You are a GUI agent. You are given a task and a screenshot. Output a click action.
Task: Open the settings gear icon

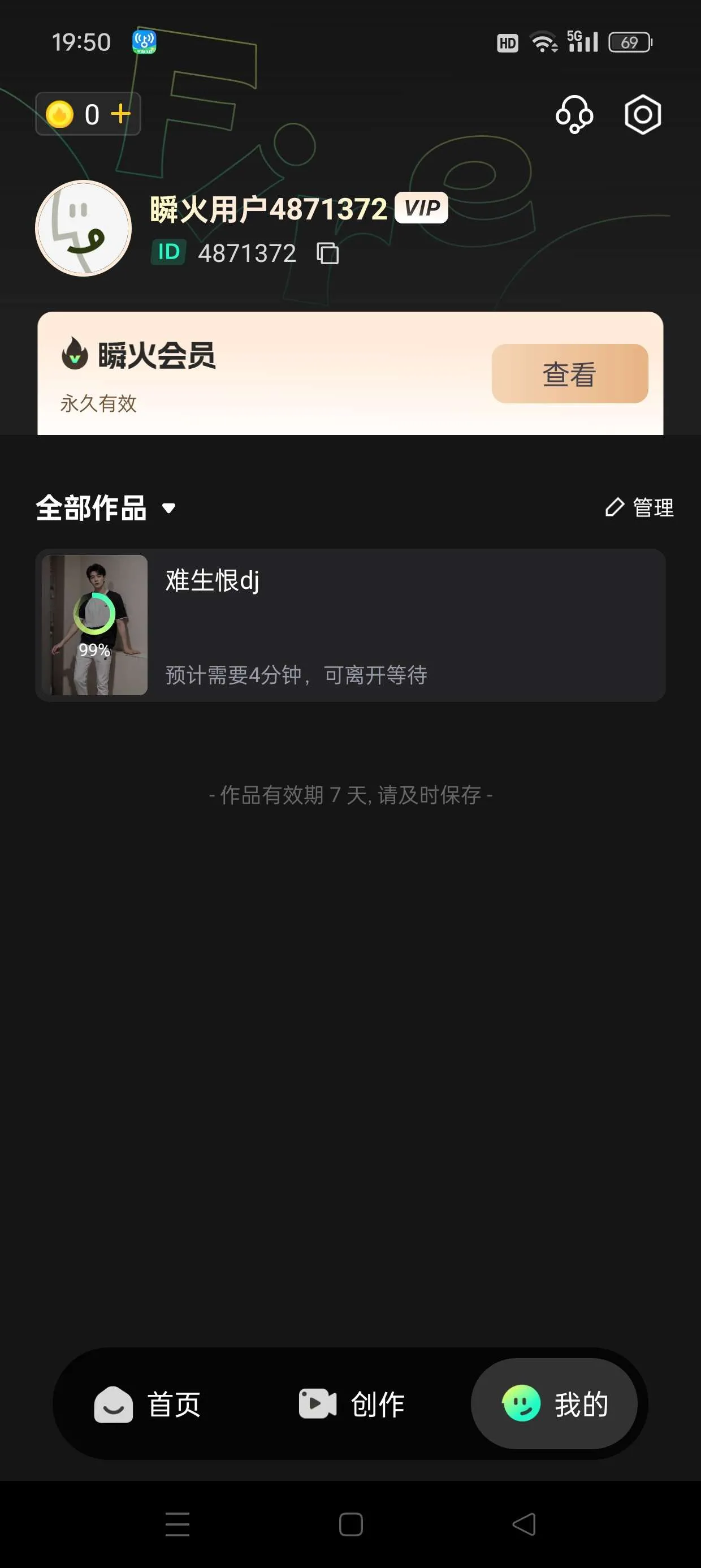click(x=642, y=114)
